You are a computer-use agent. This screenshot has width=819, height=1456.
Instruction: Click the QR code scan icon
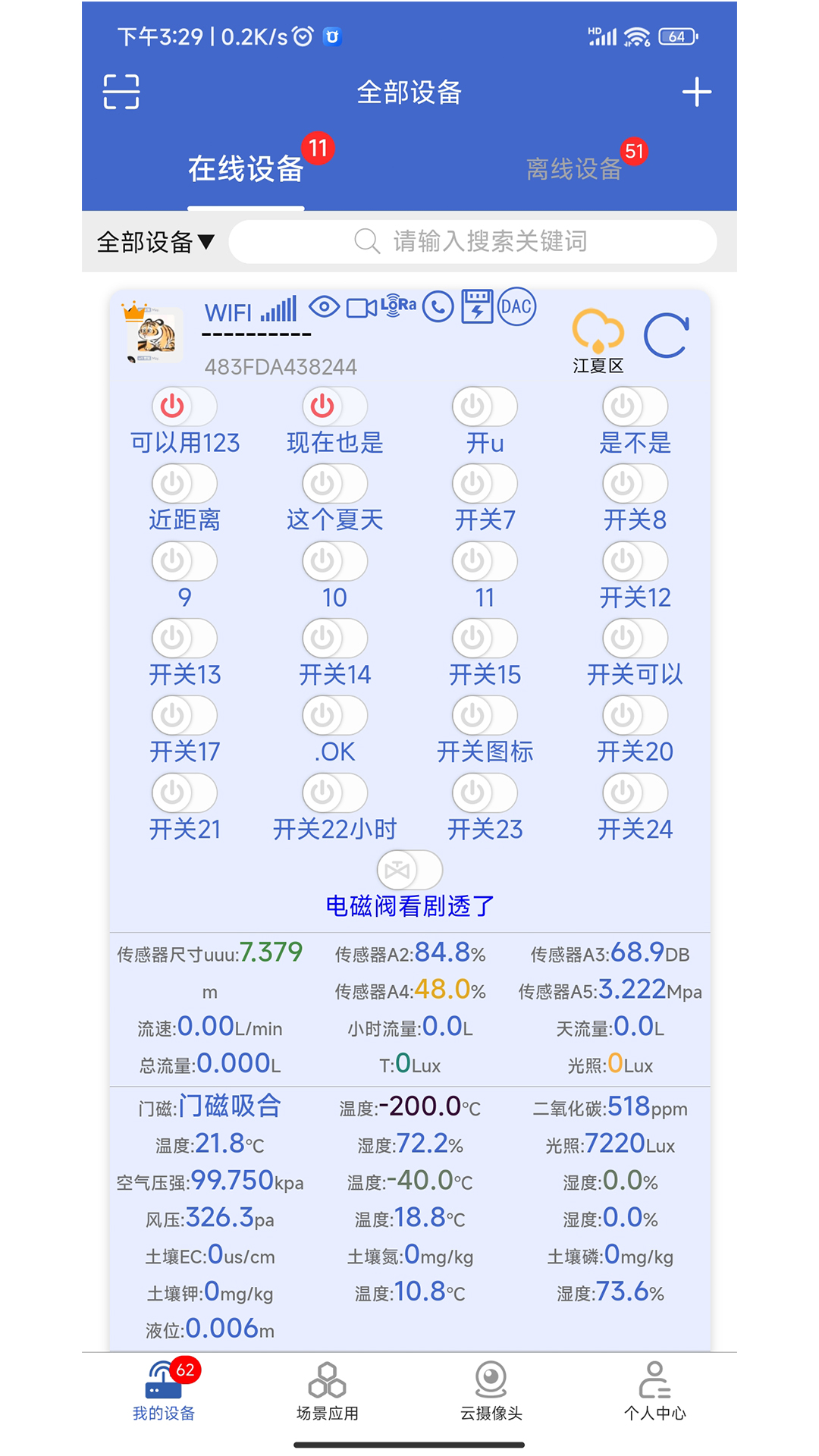click(x=121, y=92)
